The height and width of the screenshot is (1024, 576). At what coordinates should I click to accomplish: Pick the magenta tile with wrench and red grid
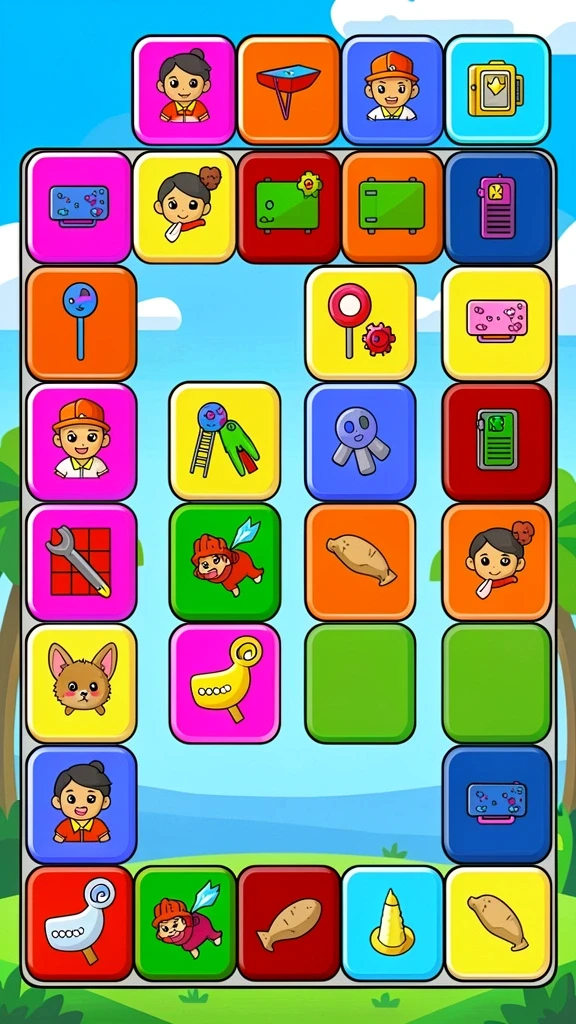tap(82, 562)
